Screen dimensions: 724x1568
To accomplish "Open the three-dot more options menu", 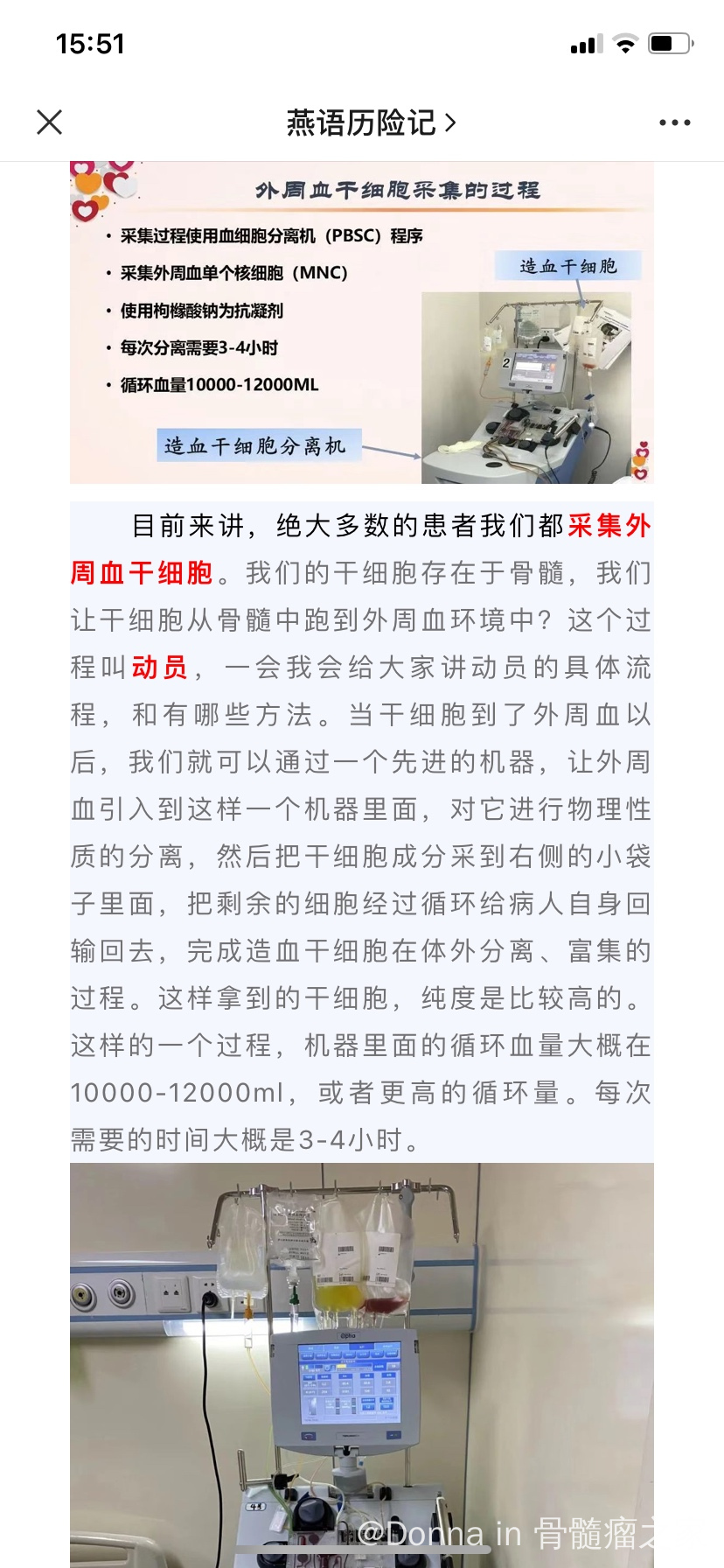I will 674,122.
